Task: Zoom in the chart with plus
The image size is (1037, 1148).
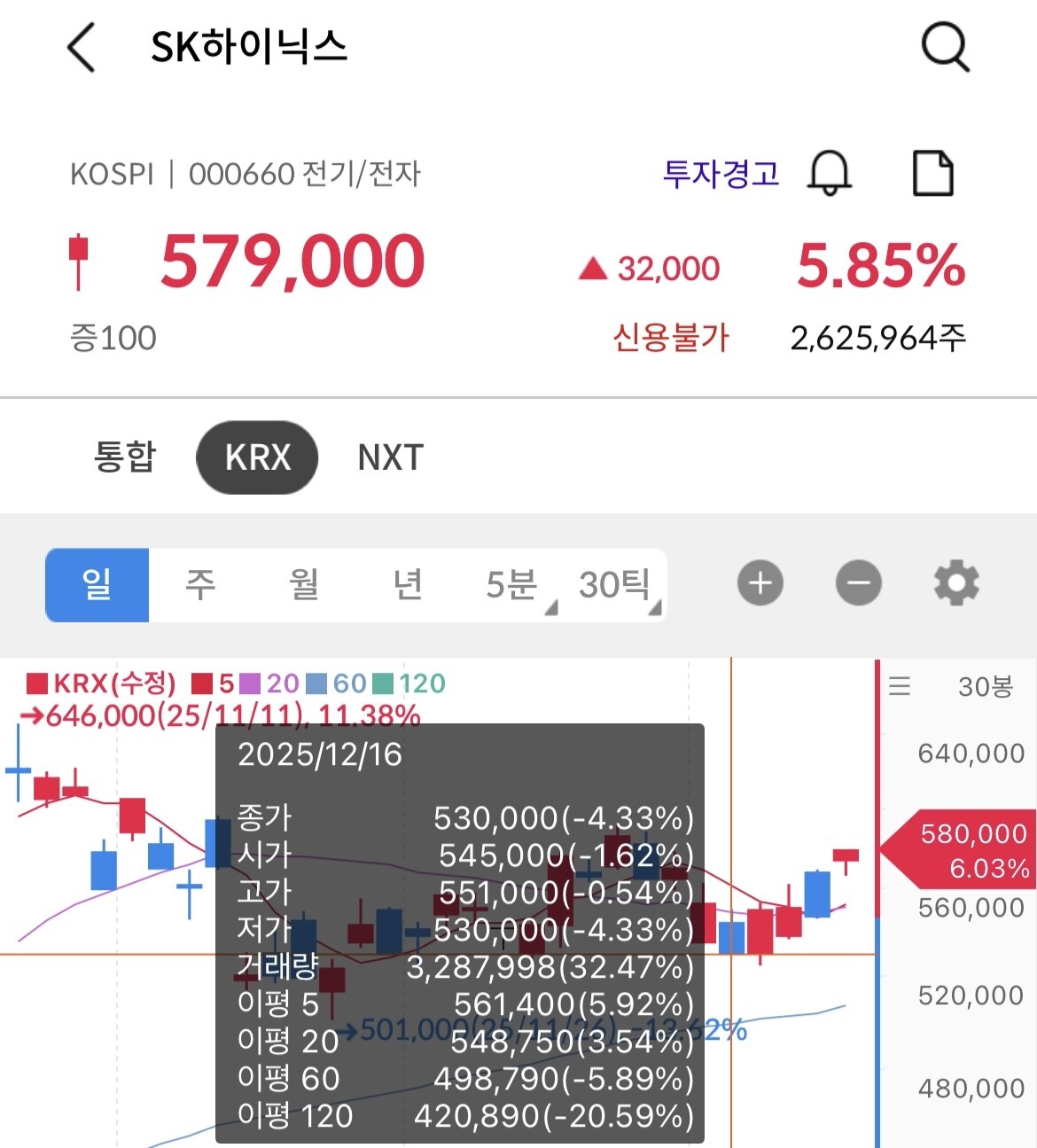Action: [x=760, y=583]
